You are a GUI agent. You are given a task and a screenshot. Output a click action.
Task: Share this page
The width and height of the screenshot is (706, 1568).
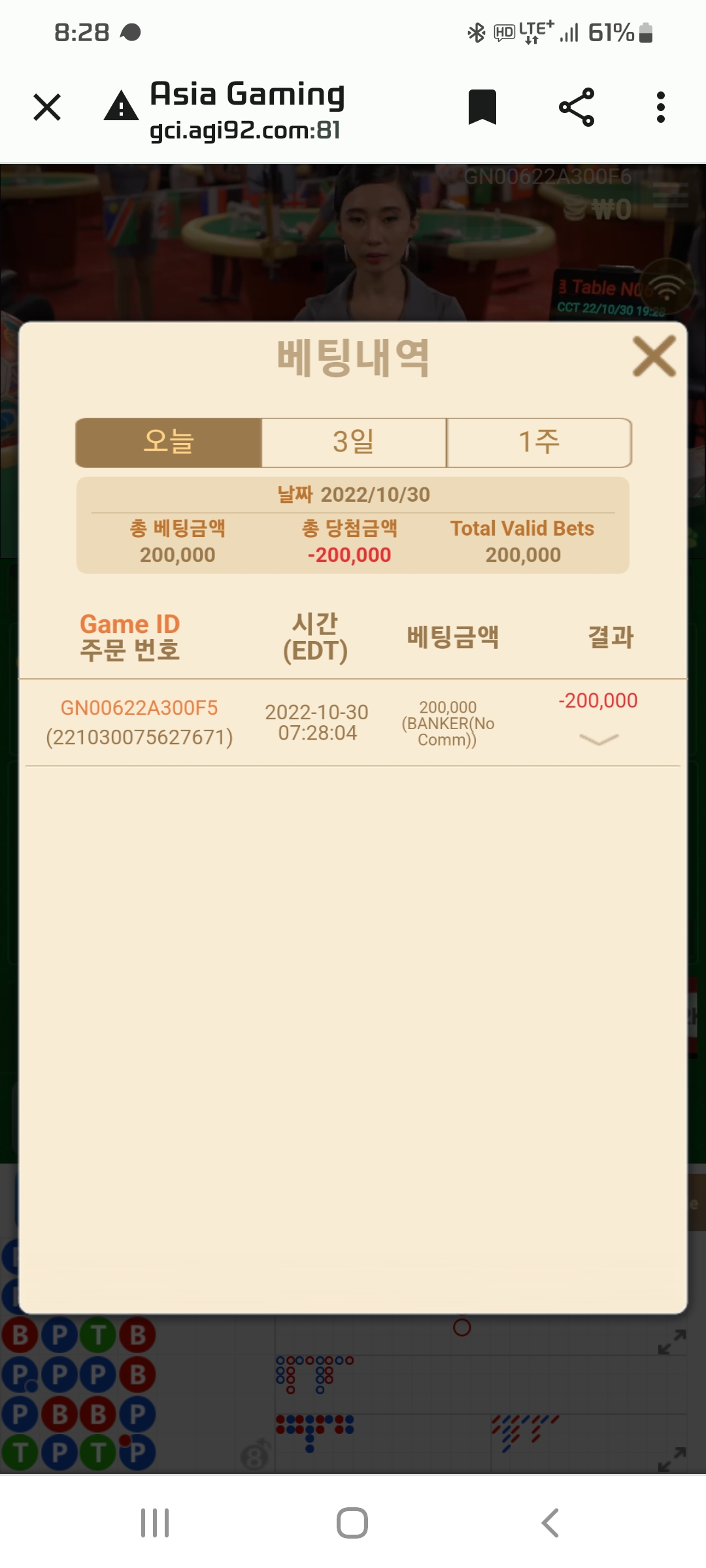click(x=577, y=107)
